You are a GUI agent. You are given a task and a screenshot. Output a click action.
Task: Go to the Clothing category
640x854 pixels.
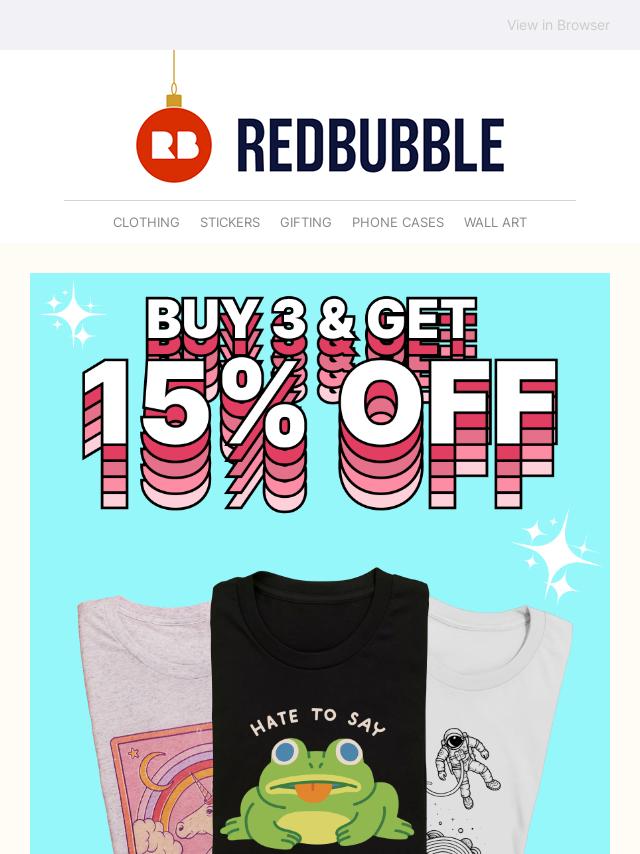(146, 222)
